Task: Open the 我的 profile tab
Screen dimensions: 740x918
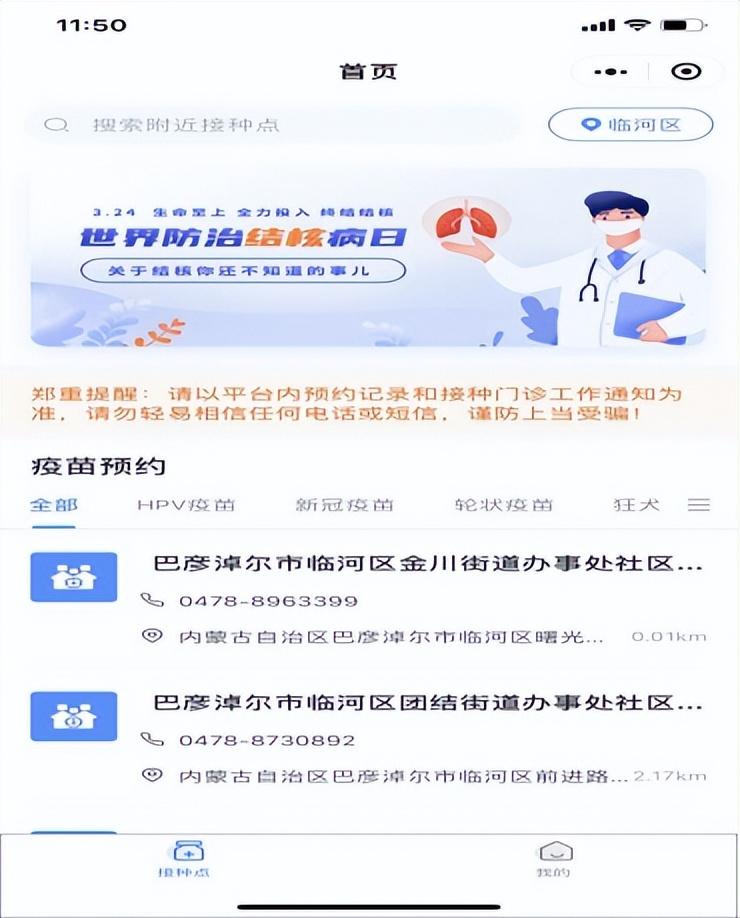Action: (x=553, y=858)
